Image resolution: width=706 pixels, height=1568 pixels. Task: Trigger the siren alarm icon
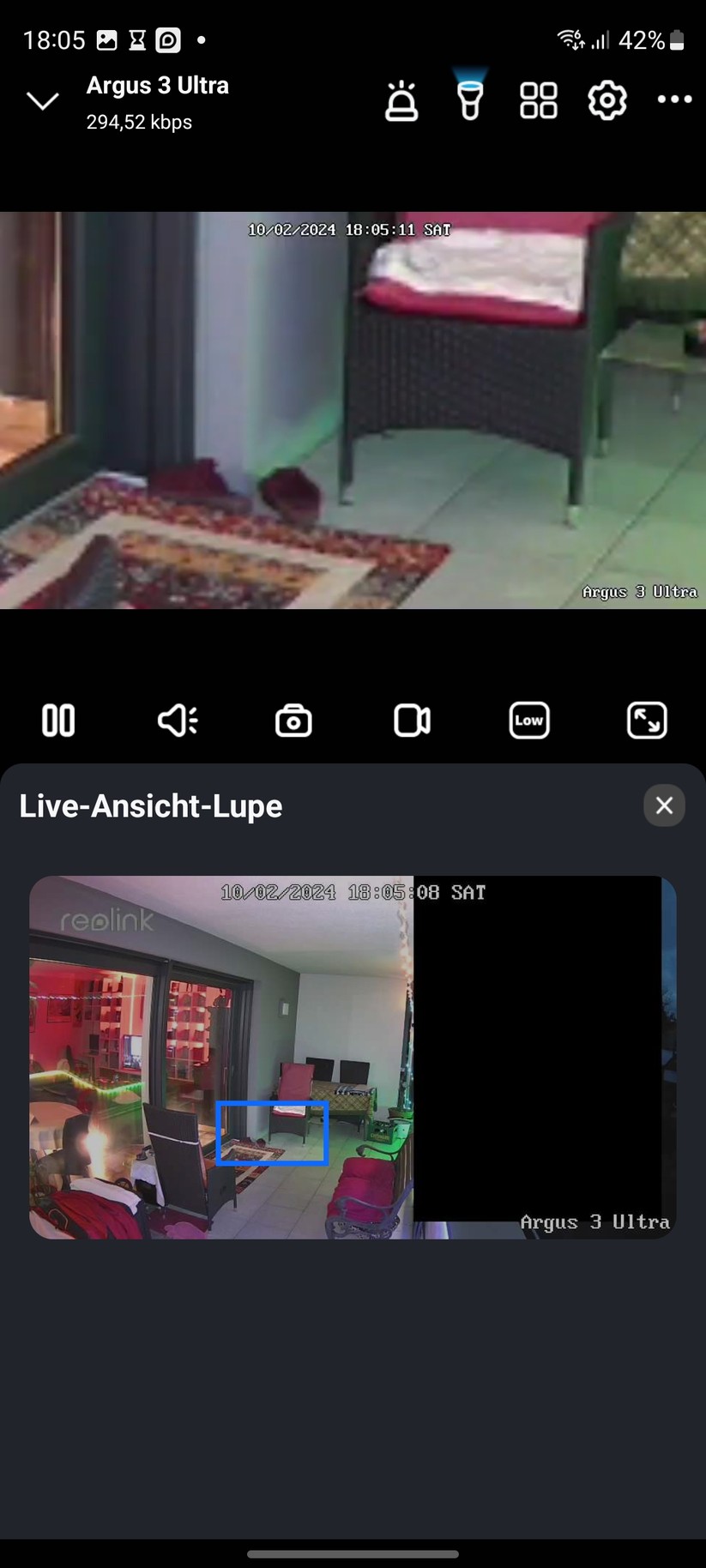[x=401, y=100]
